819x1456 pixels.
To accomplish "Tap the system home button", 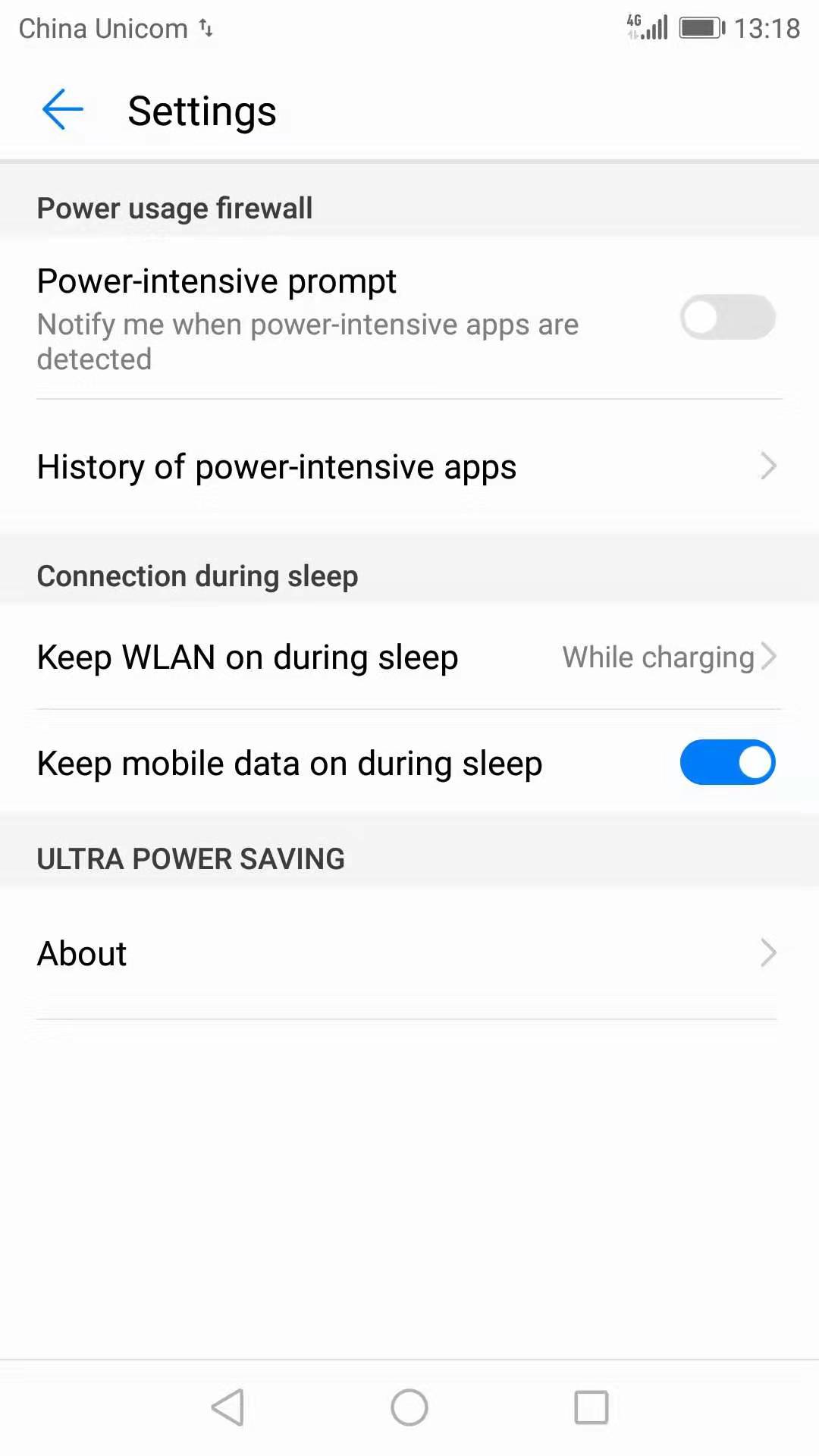I will click(409, 1407).
